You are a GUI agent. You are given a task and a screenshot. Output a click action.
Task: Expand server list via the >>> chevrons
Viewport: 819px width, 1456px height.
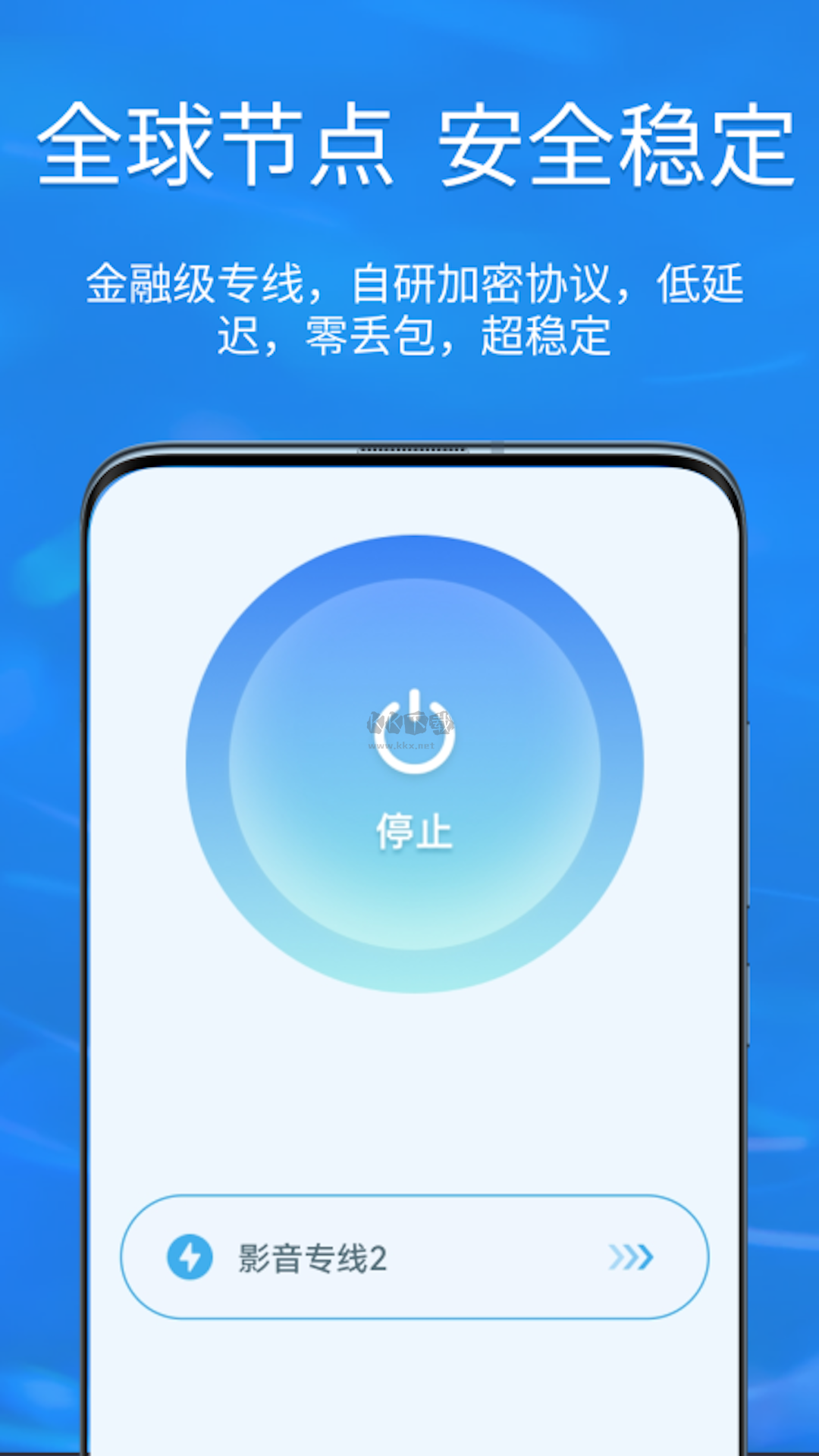point(630,1257)
